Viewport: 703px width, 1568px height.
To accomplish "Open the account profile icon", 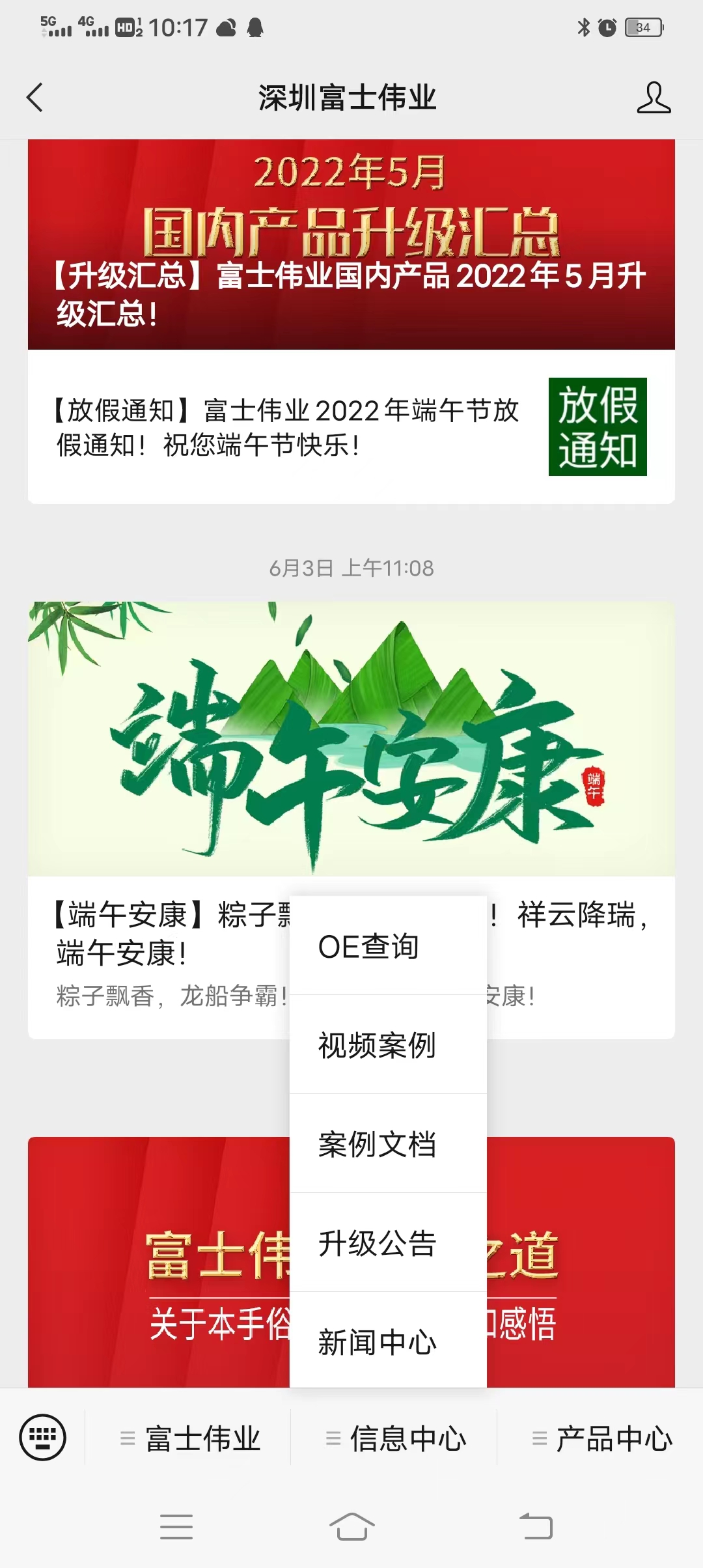I will (654, 98).
